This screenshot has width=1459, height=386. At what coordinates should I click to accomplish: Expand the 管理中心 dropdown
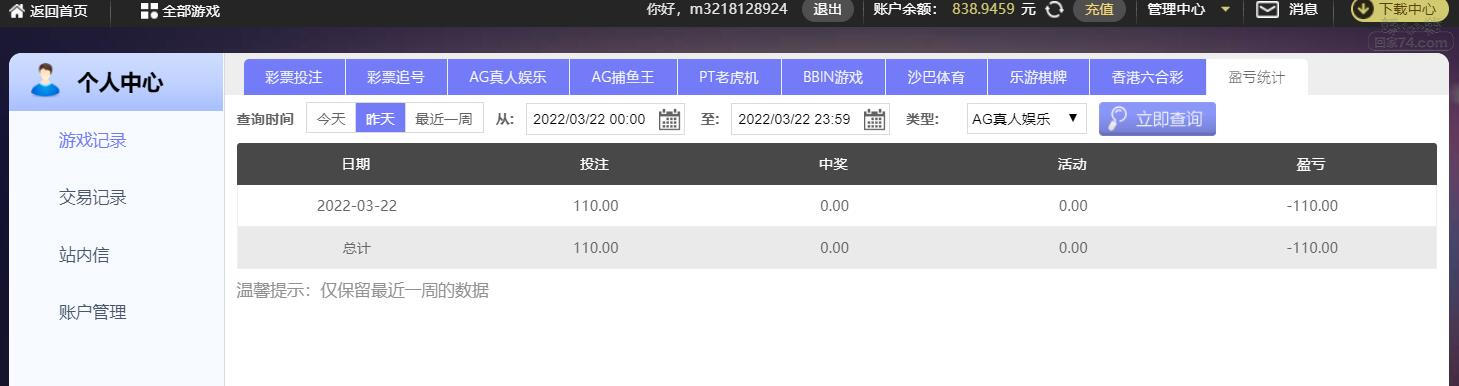(1188, 10)
